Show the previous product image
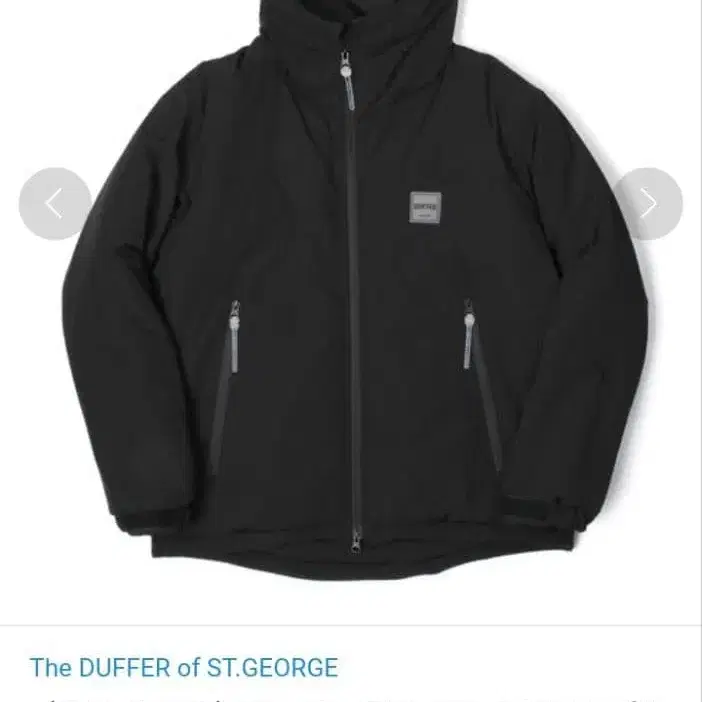The height and width of the screenshot is (702, 702). [x=54, y=204]
